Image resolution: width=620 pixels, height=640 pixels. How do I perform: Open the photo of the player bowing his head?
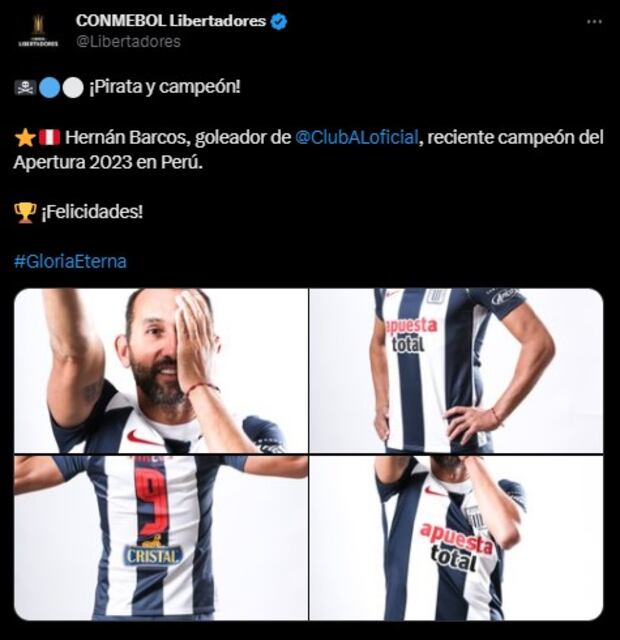pos(456,537)
